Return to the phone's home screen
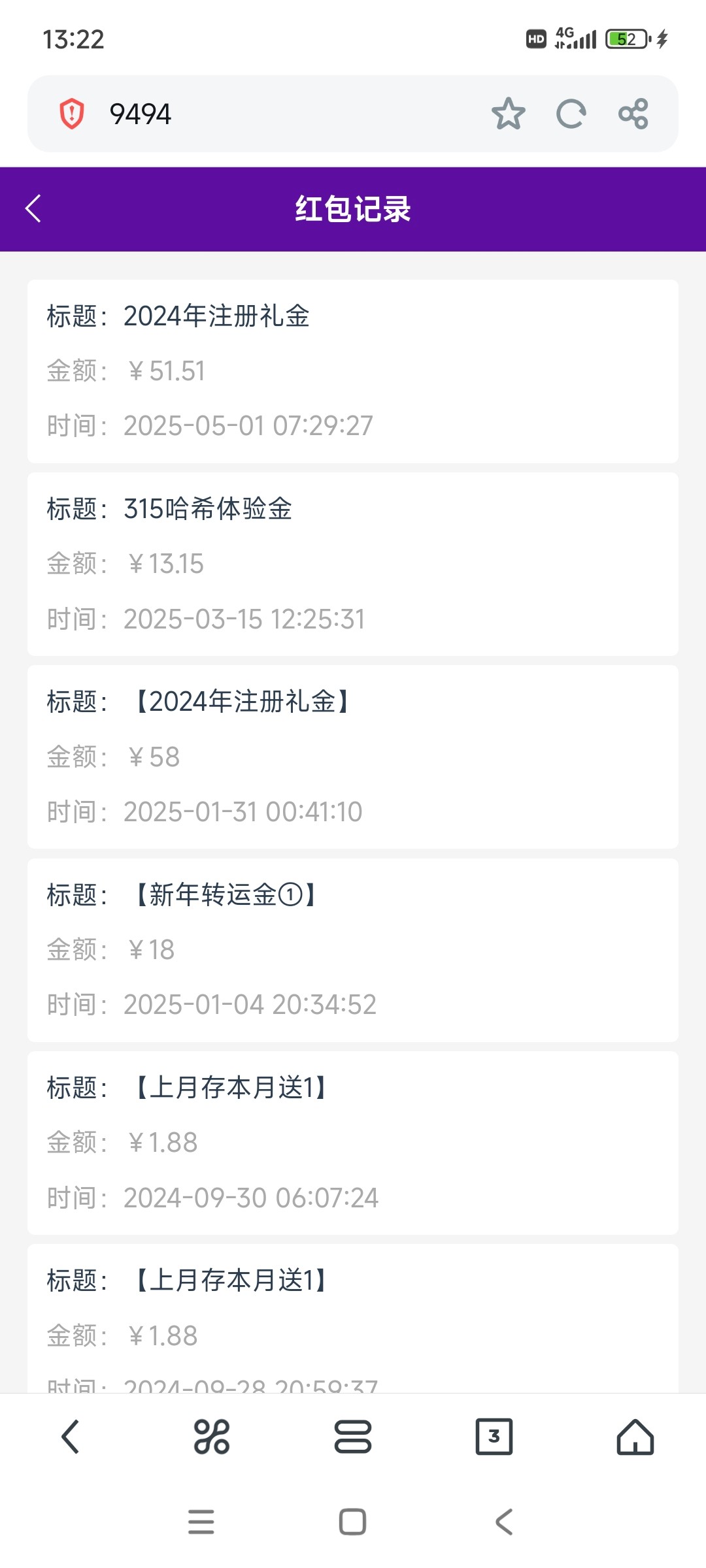Image resolution: width=706 pixels, height=1568 pixels. 353,1522
